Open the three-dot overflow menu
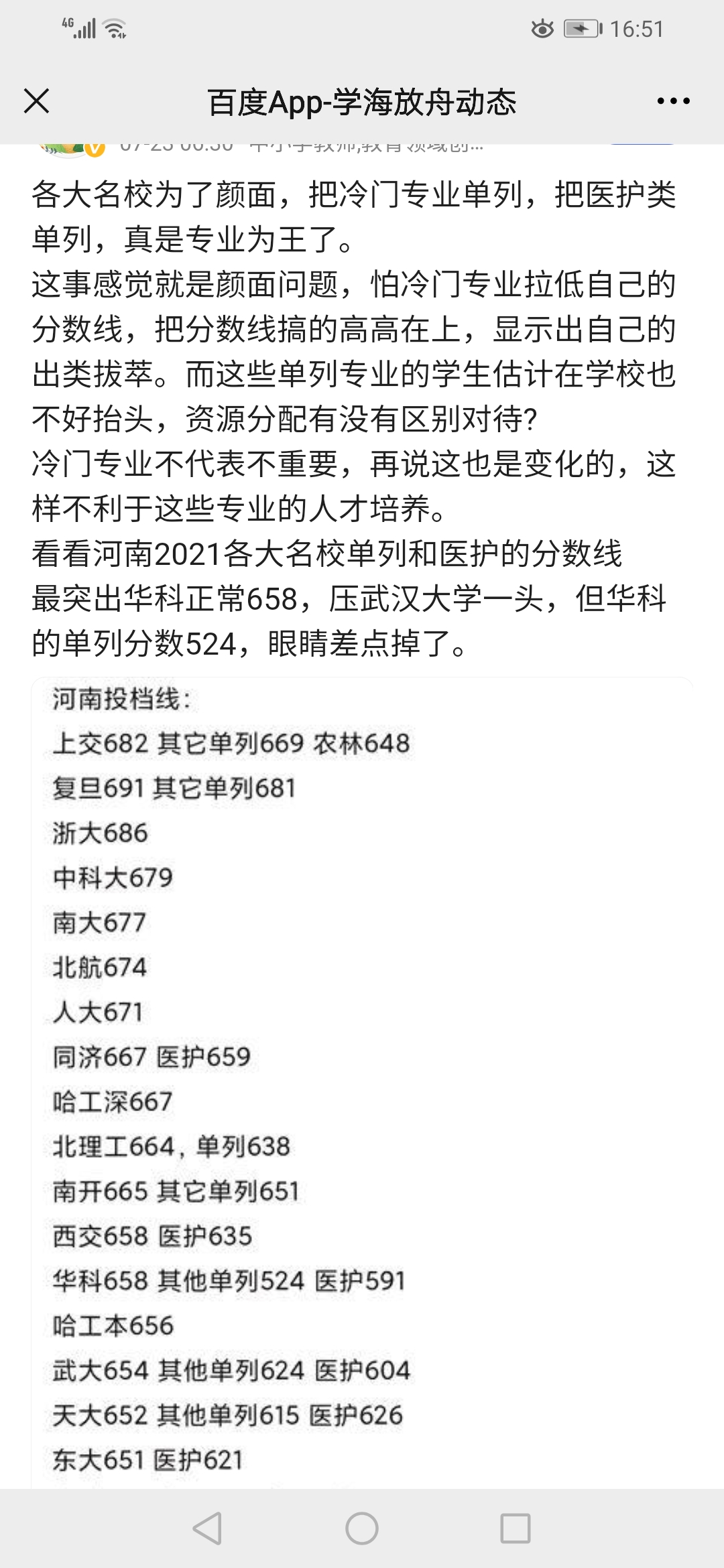Image resolution: width=724 pixels, height=1568 pixels. 673,101
